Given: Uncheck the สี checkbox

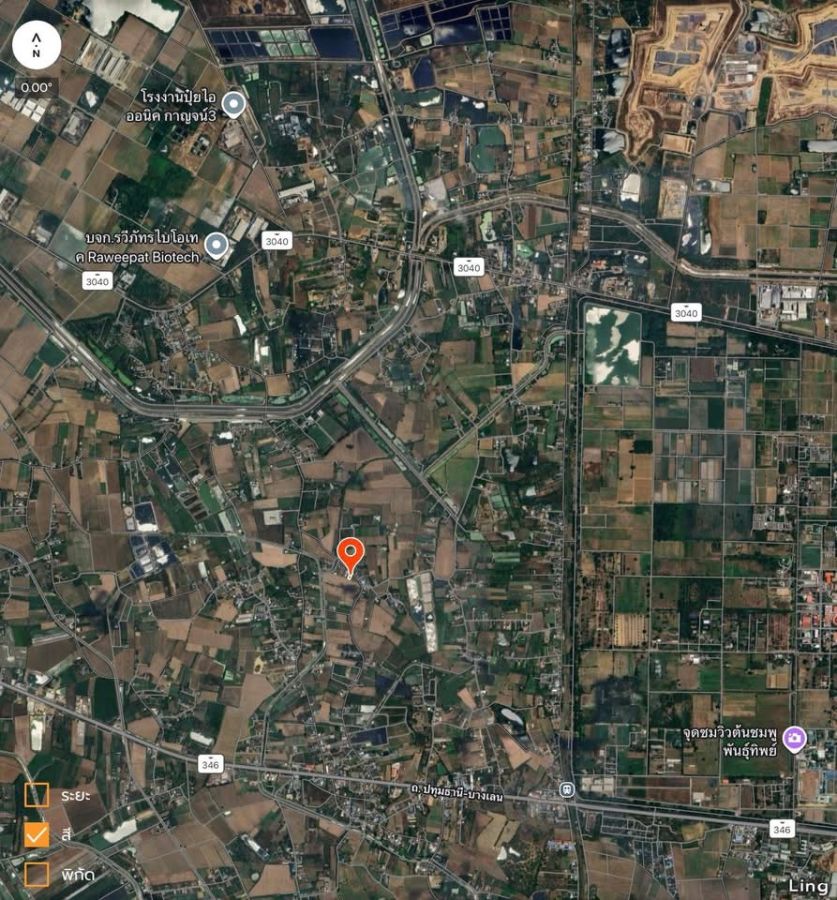Looking at the screenshot, I should pos(37,835).
